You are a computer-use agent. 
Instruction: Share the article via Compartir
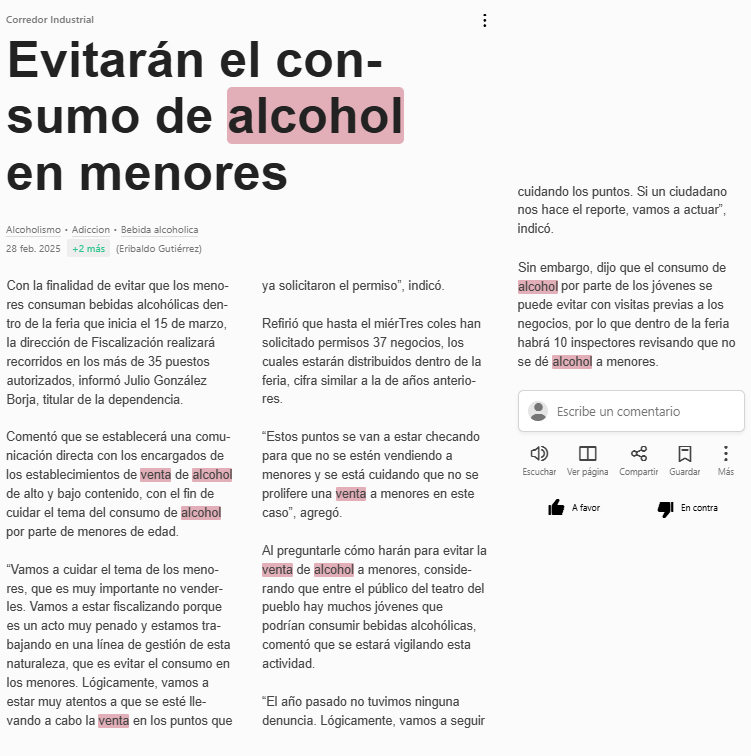point(638,461)
